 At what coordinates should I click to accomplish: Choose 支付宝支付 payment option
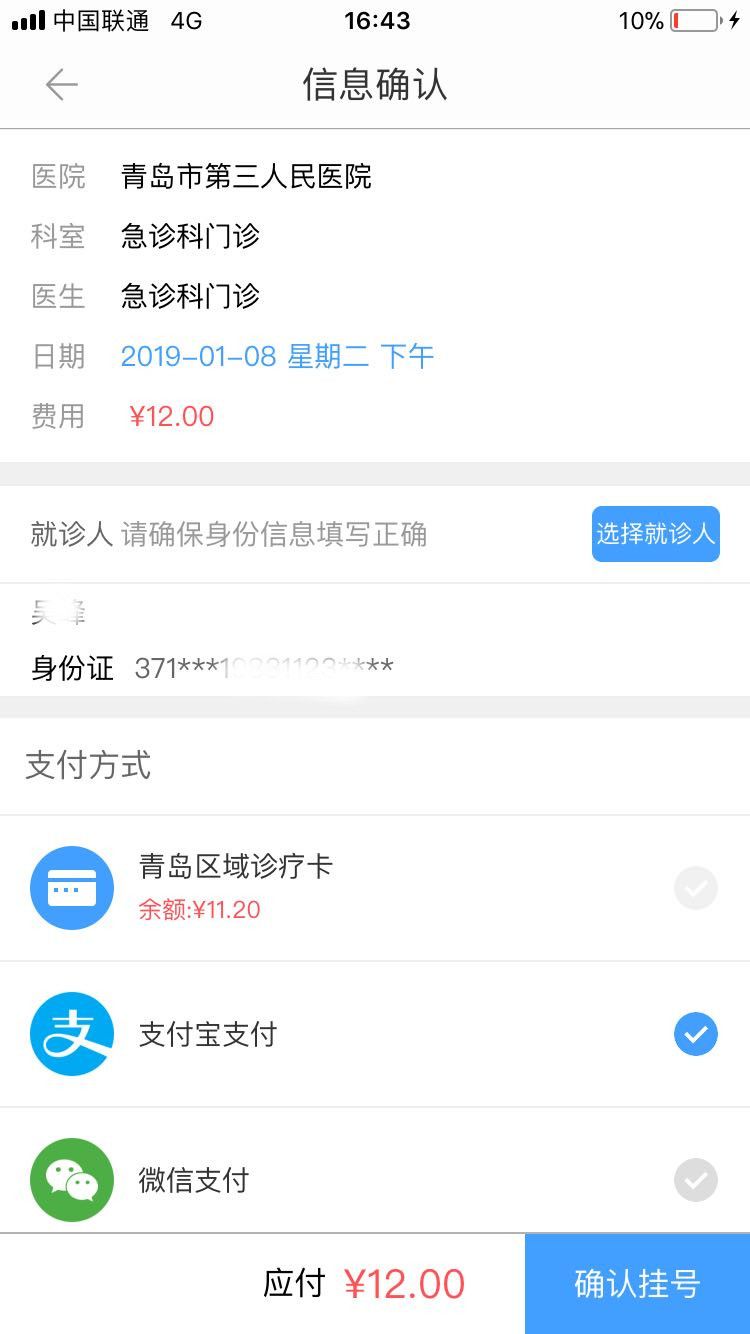(x=375, y=1034)
